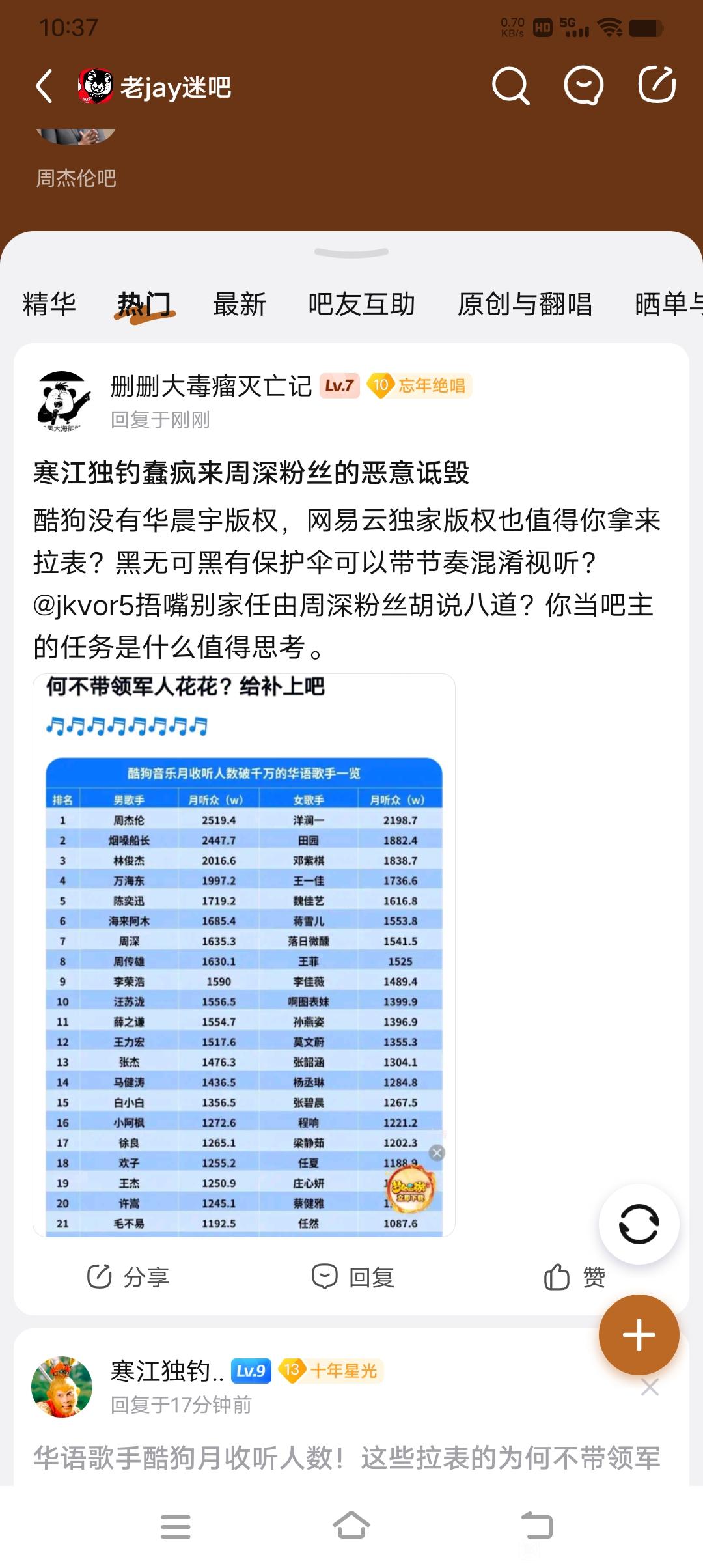The height and width of the screenshot is (1568, 703).
Task: Go back using the top-left arrow
Action: 44,86
